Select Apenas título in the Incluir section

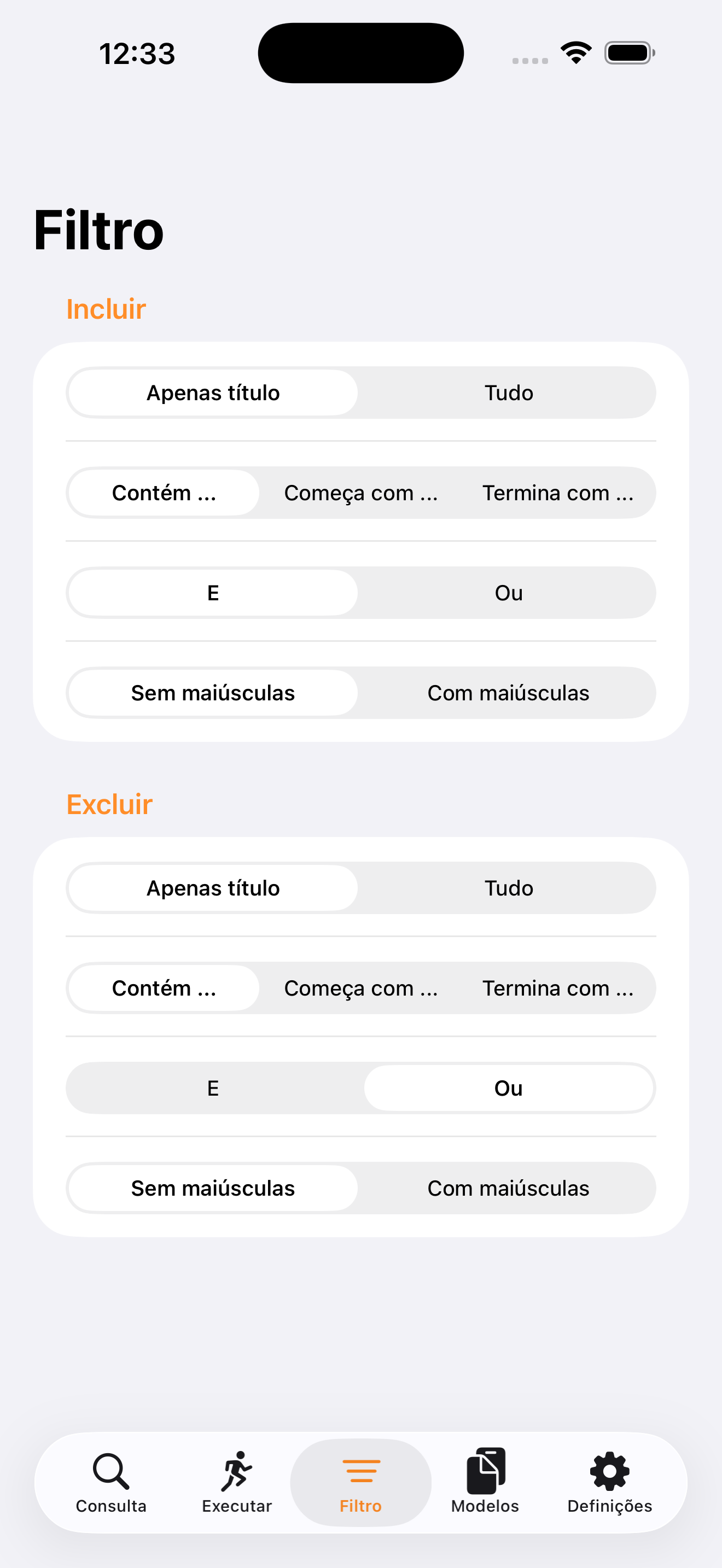pyautogui.click(x=213, y=393)
